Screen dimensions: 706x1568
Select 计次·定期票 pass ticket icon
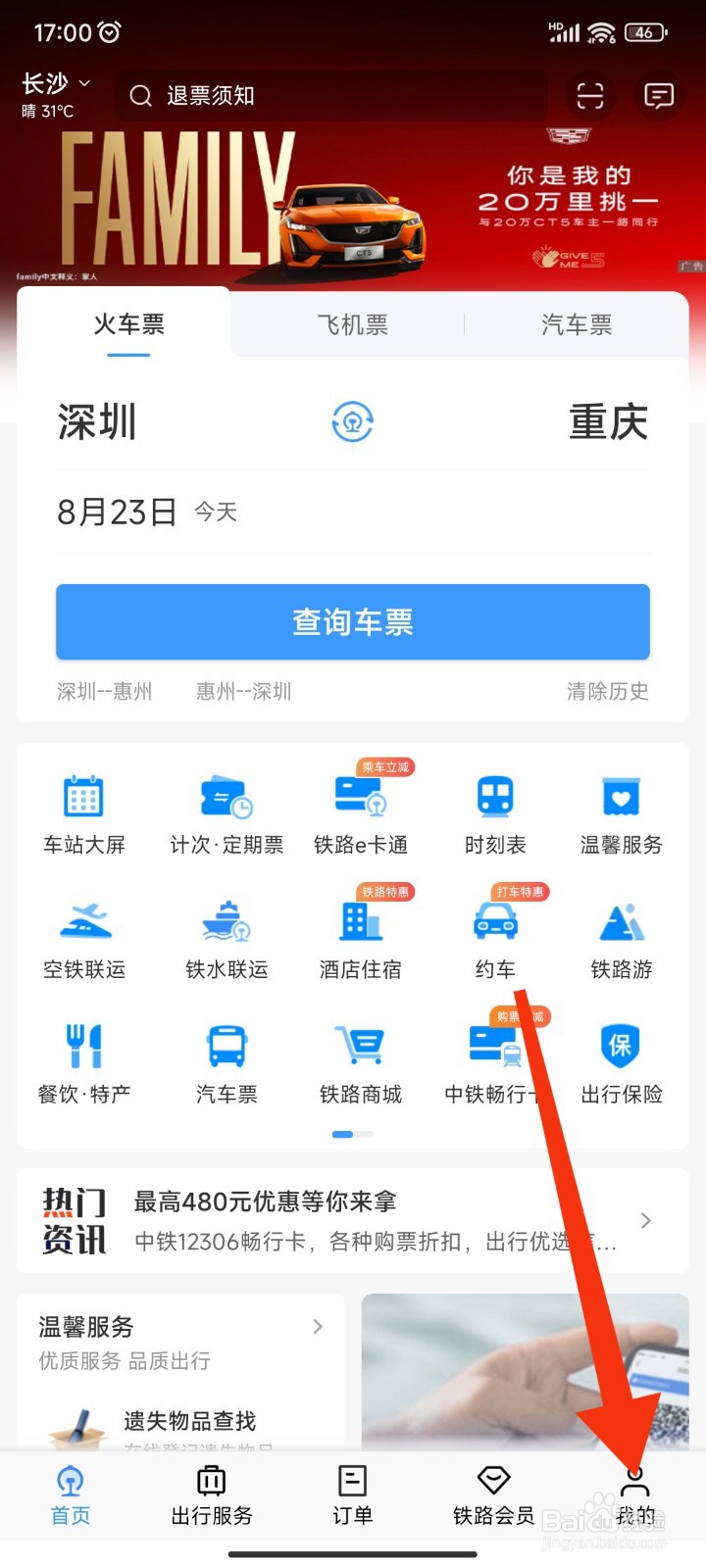pyautogui.click(x=225, y=808)
